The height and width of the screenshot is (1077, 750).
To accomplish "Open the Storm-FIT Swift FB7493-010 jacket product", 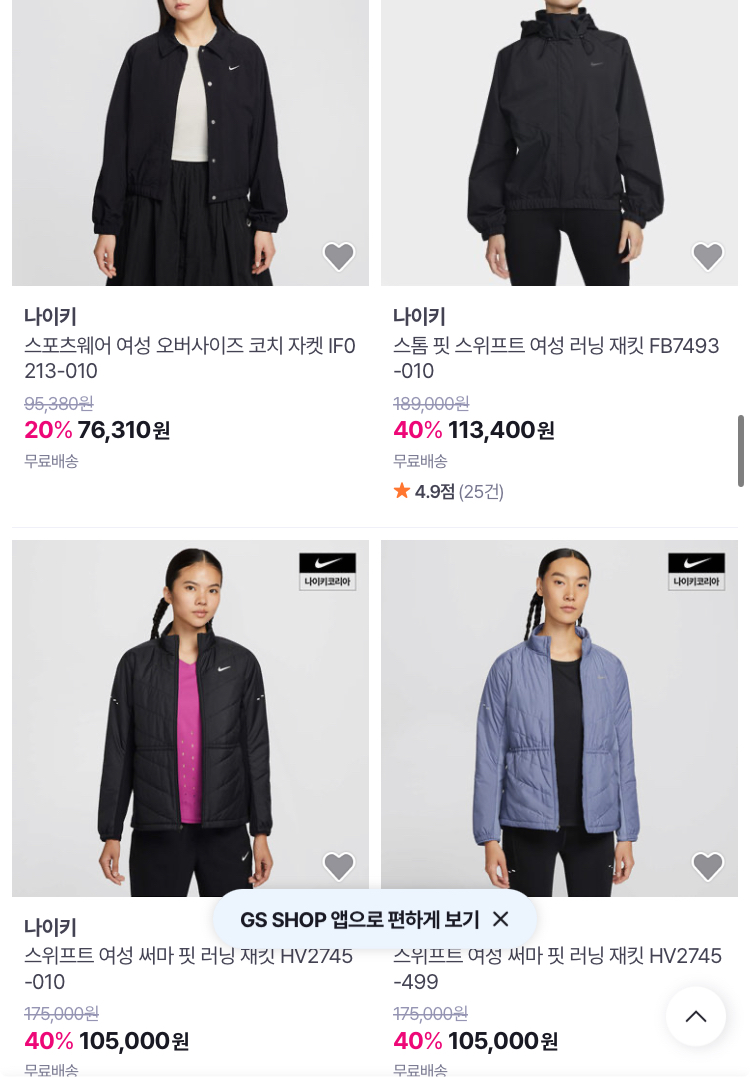I will 557,358.
